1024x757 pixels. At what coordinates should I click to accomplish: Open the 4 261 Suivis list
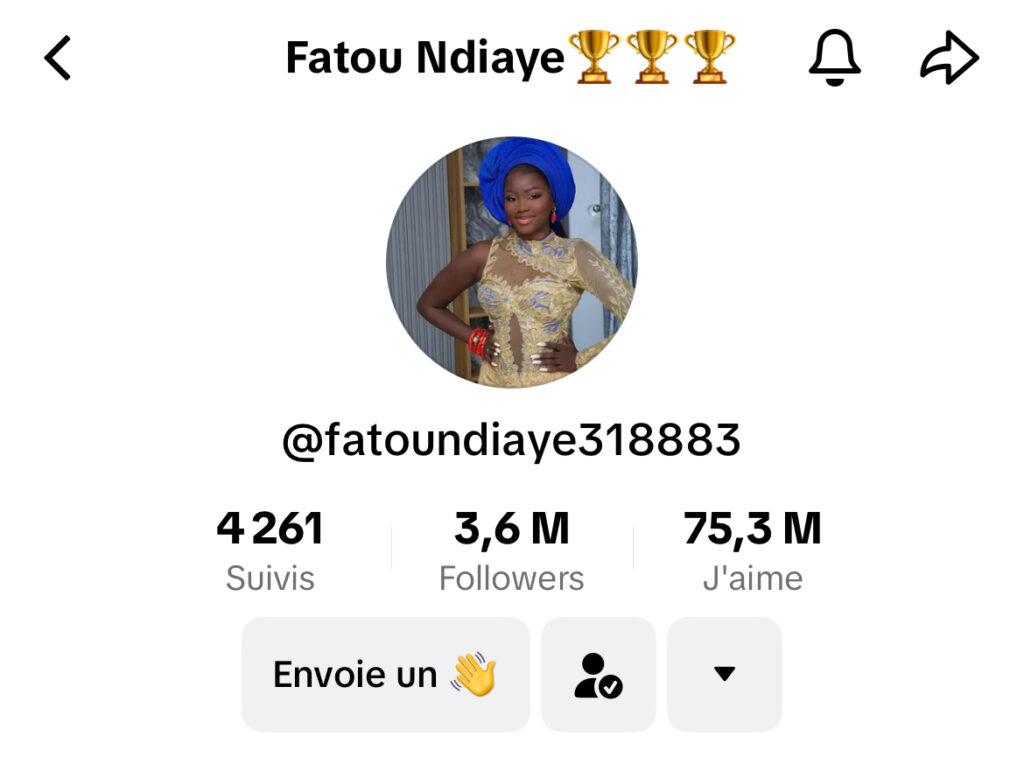pos(270,551)
